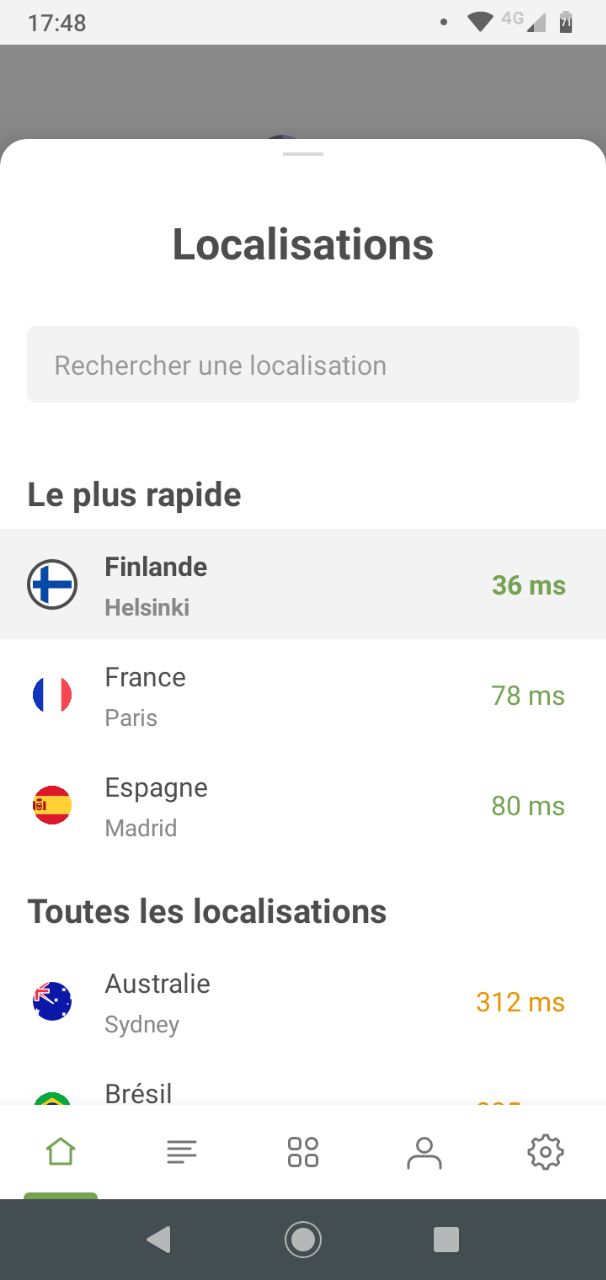Screen dimensions: 606x1280
Task: Open the home tab
Action: tap(60, 1152)
